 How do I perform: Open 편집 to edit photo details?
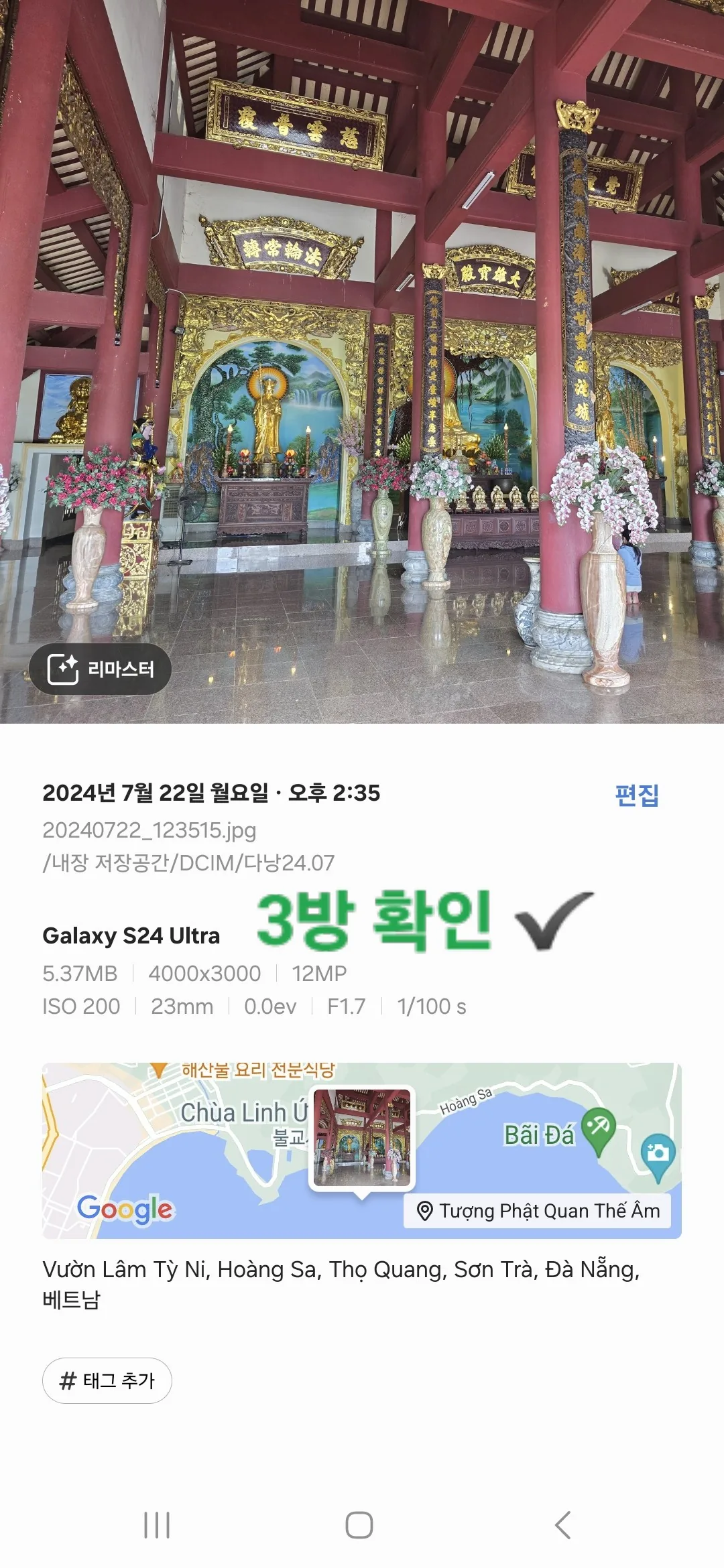tap(637, 795)
